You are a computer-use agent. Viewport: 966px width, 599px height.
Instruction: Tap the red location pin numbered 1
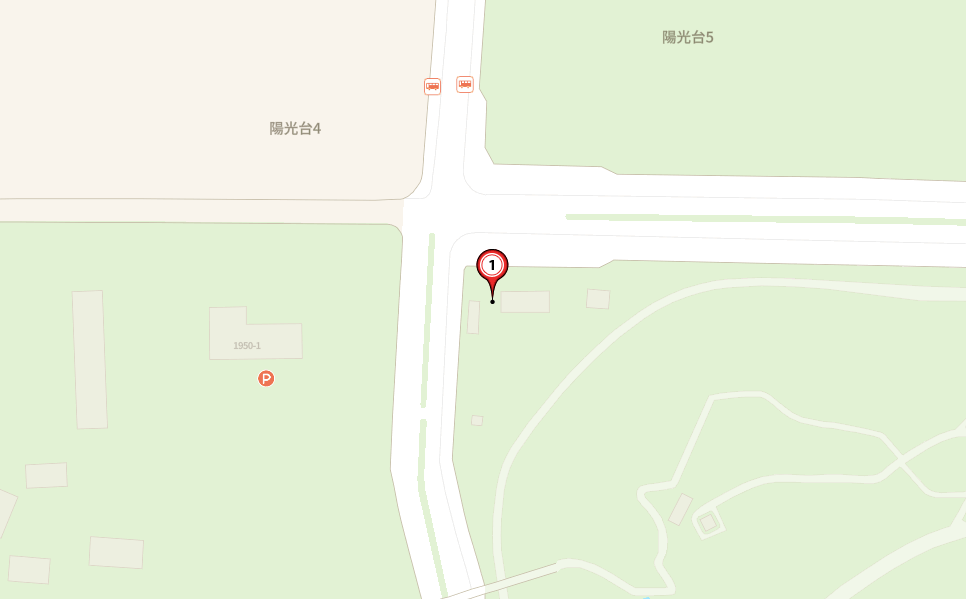[492, 266]
